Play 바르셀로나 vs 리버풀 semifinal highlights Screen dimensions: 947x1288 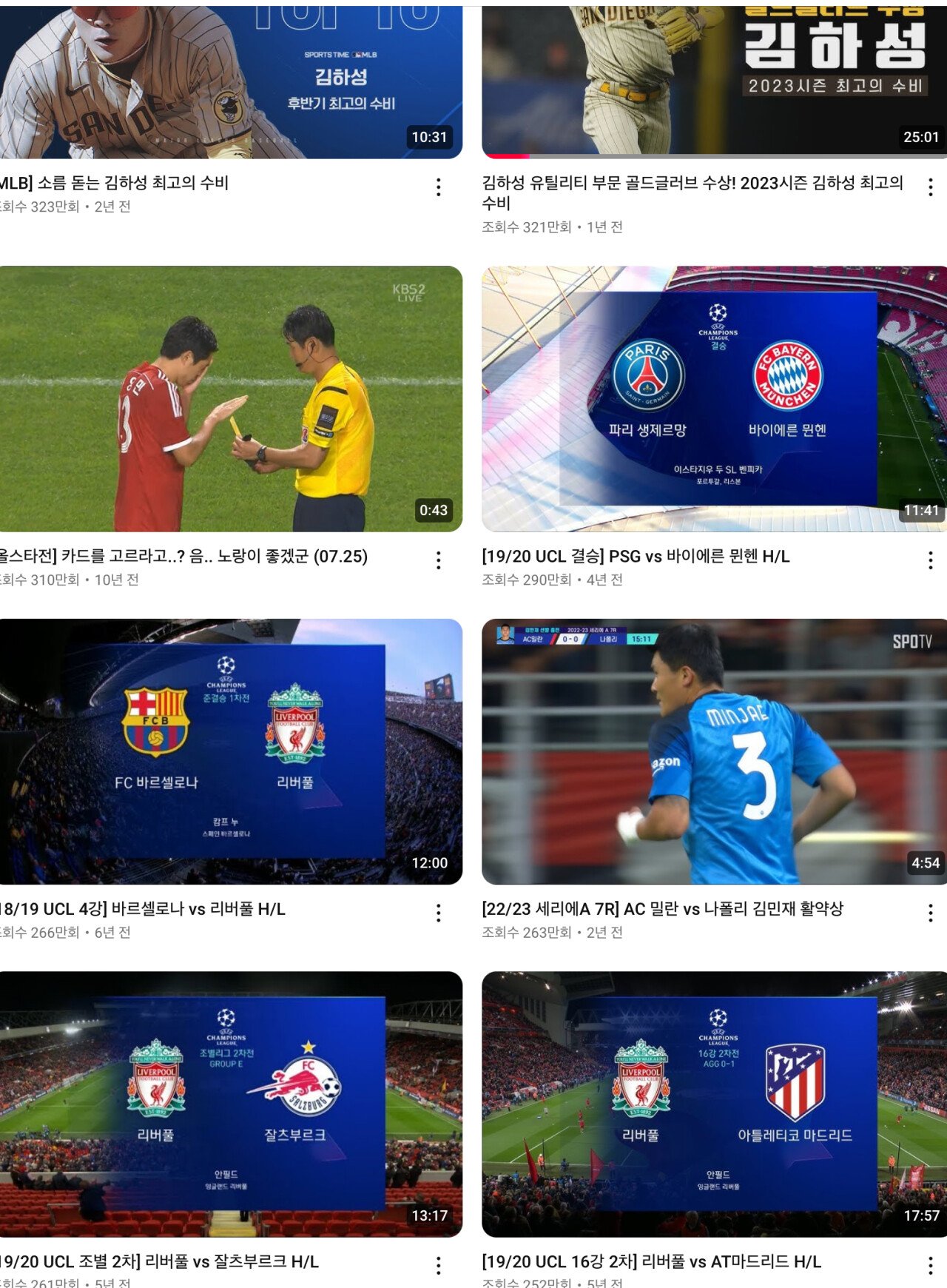pos(229,751)
